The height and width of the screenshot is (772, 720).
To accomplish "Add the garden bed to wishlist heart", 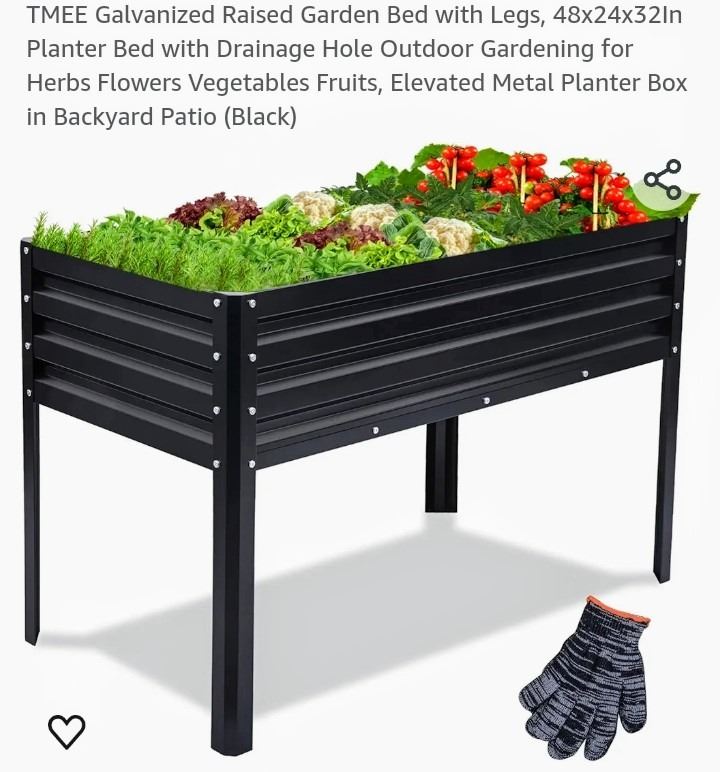I will pyautogui.click(x=67, y=731).
